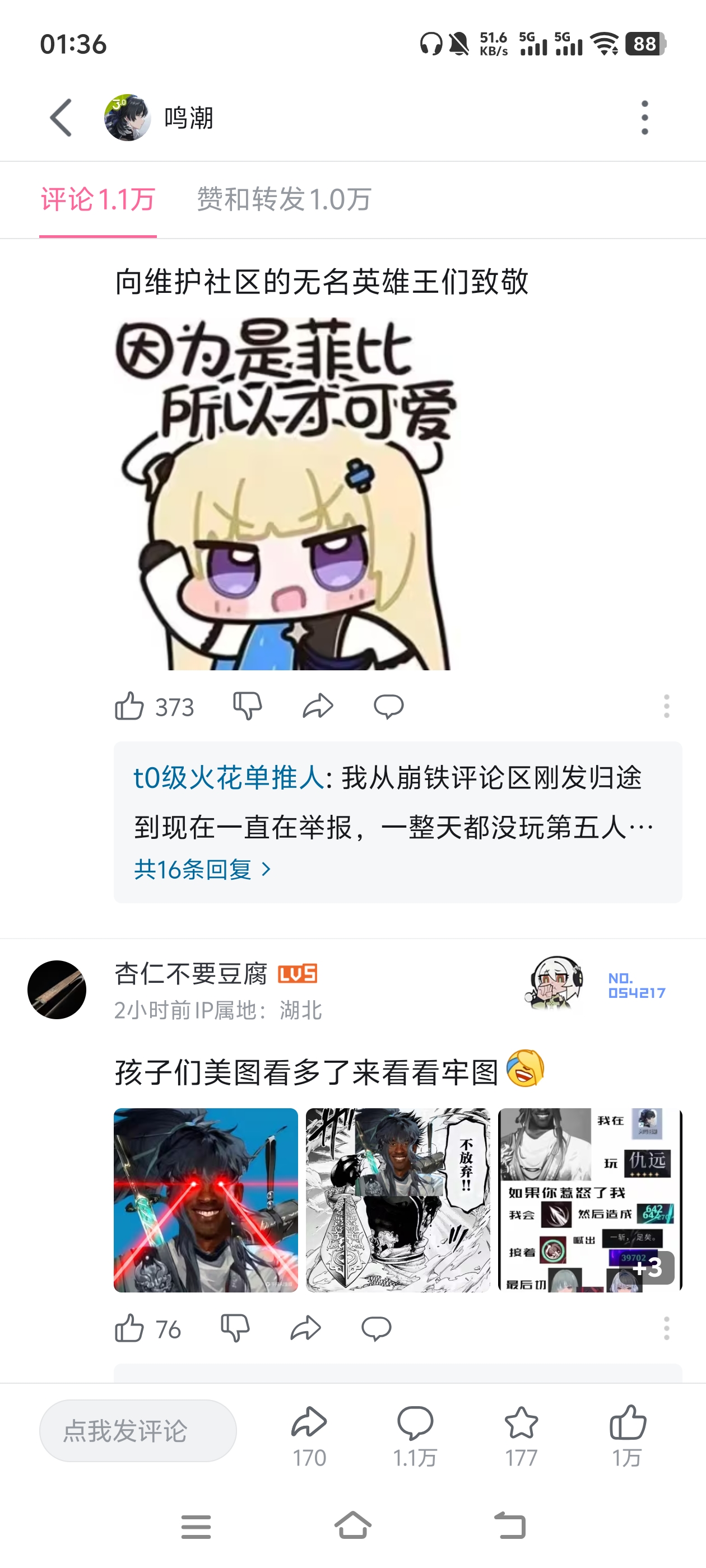Viewport: 706px width, 1568px height.
Task: Go to the system home screen
Action: (x=352, y=1526)
